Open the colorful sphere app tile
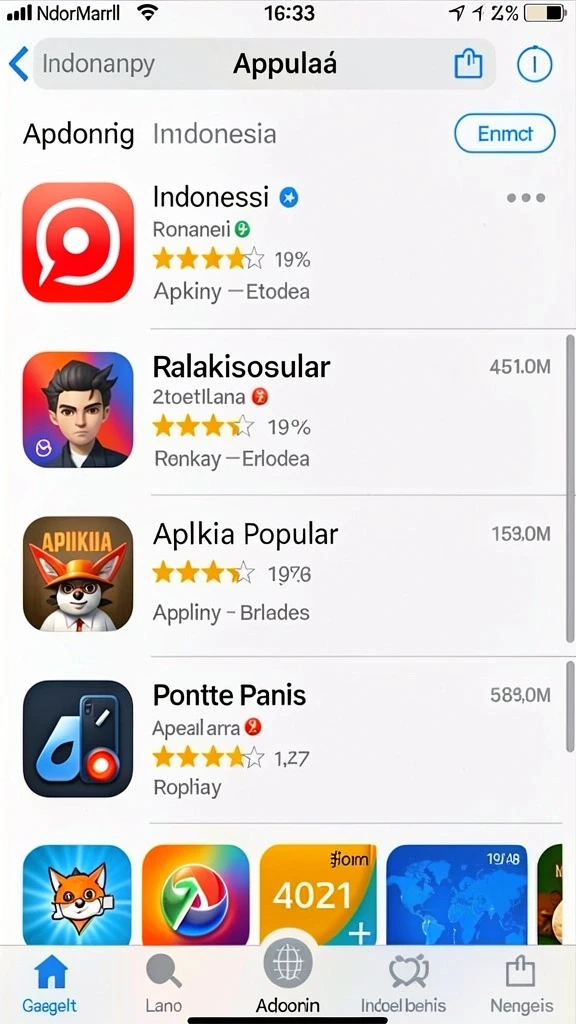576x1024 pixels. tap(195, 895)
